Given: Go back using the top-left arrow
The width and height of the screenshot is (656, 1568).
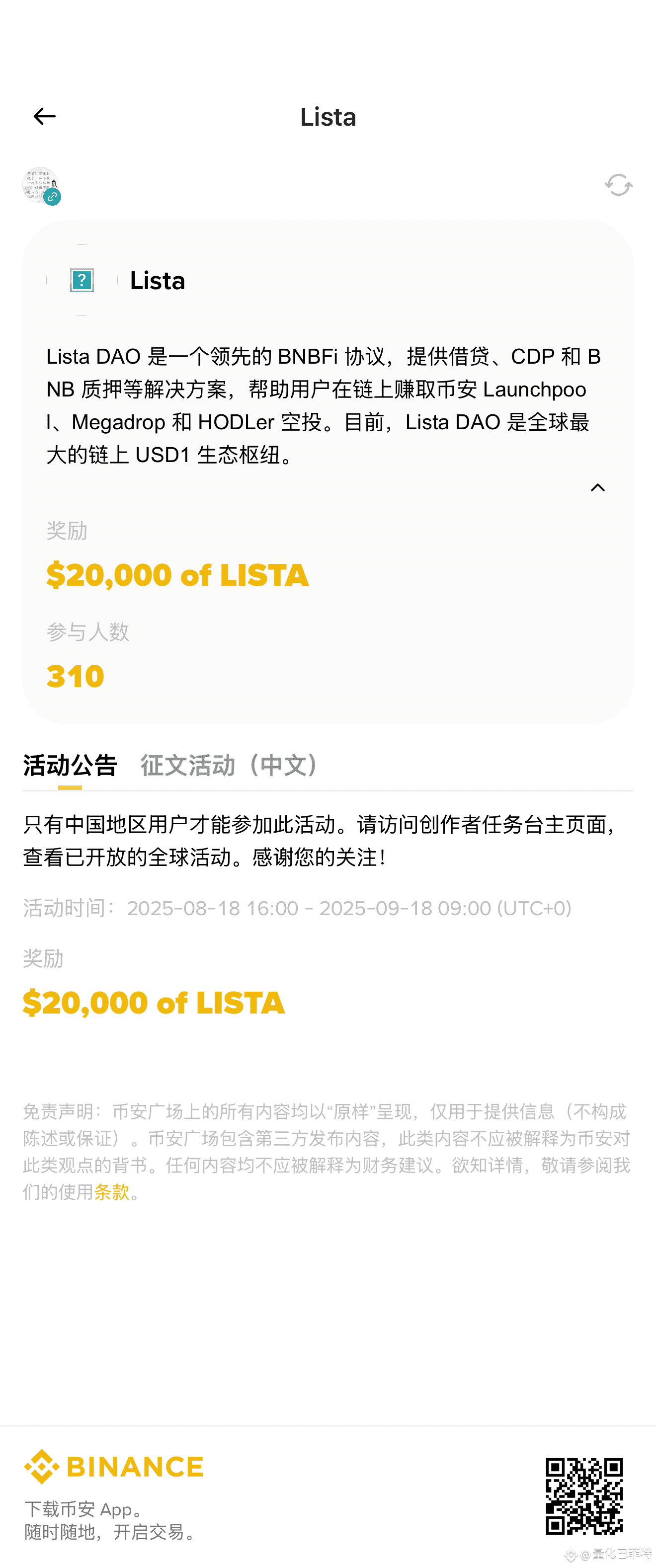Looking at the screenshot, I should [44, 116].
